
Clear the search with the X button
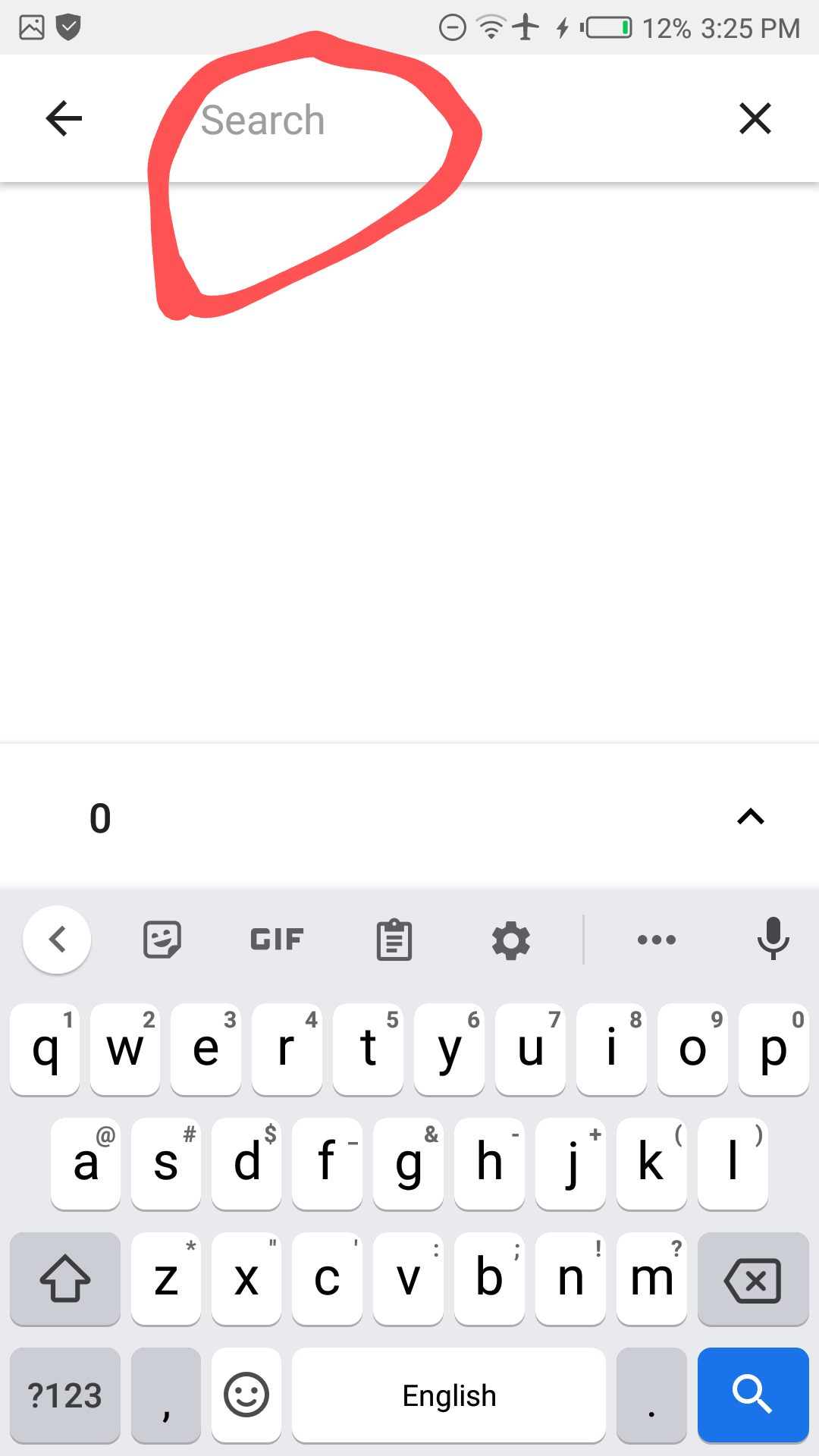point(755,118)
